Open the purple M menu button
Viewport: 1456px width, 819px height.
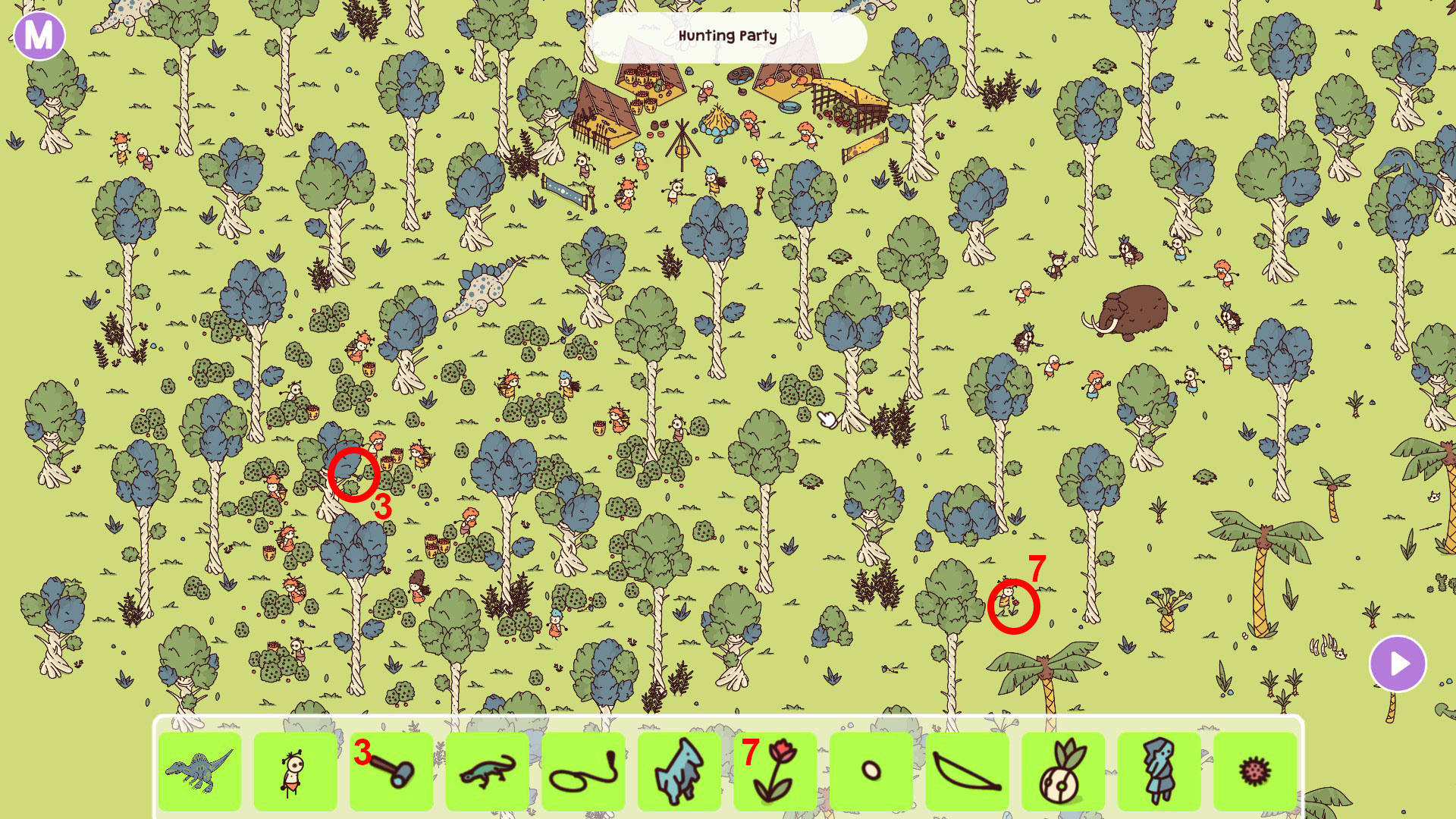[39, 36]
